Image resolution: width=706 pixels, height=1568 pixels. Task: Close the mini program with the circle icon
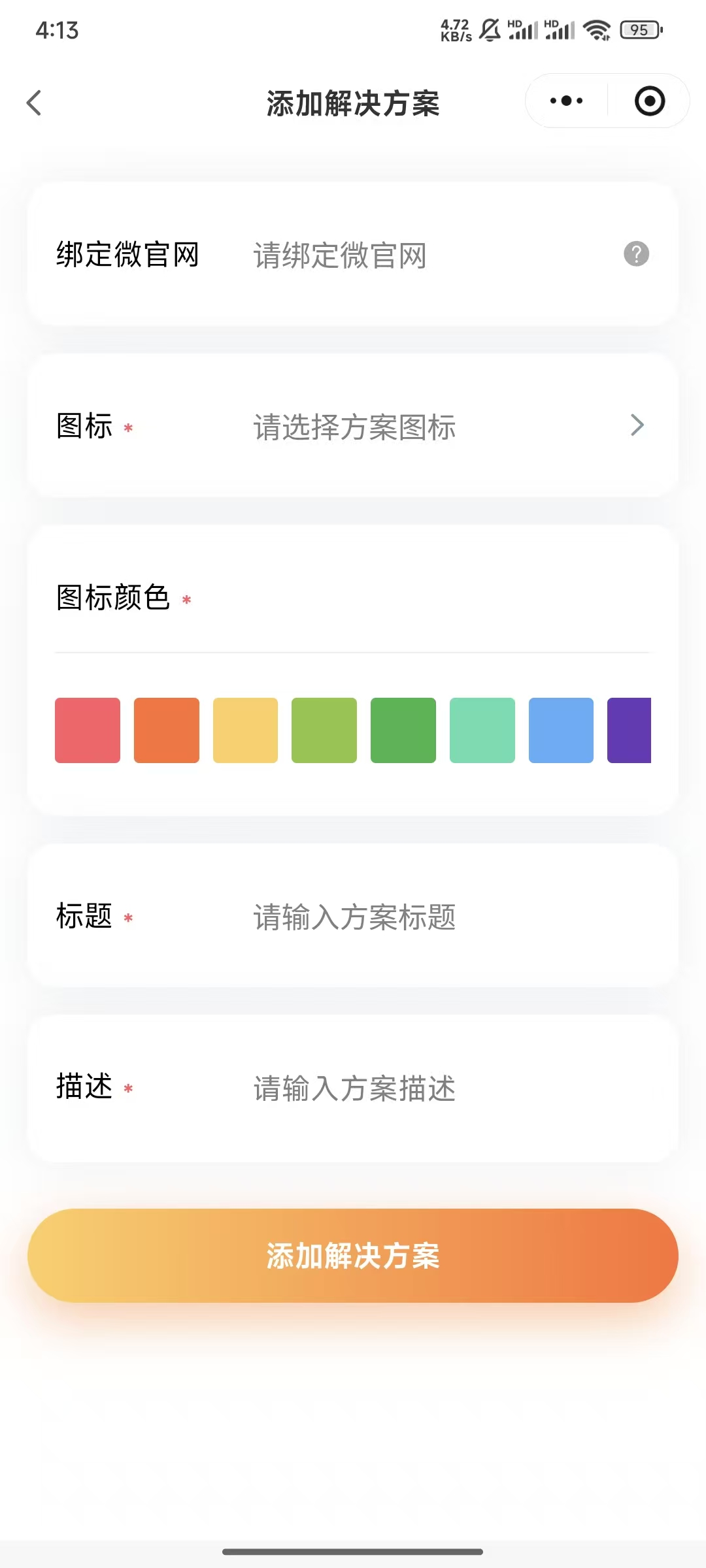point(649,101)
